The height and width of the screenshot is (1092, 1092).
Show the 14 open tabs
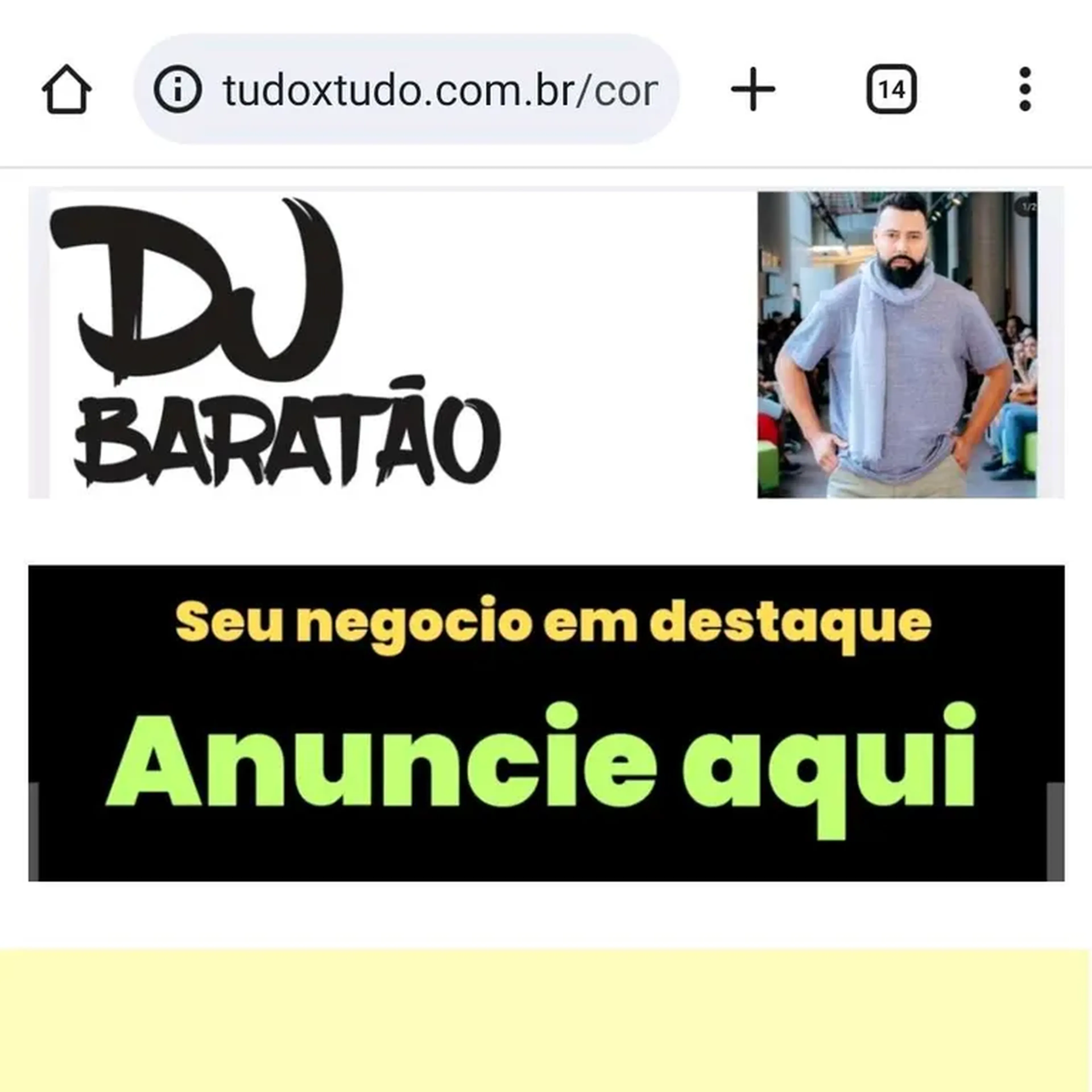[x=891, y=89]
